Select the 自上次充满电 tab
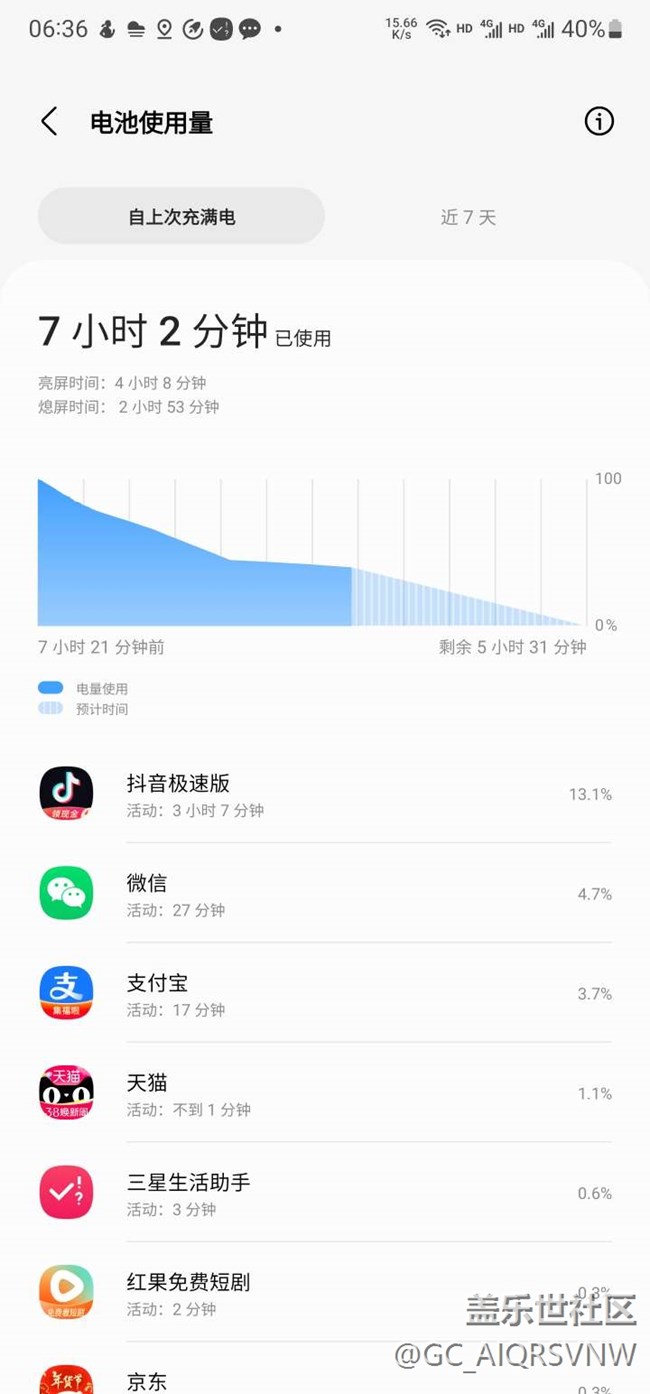The width and height of the screenshot is (650, 1394). click(181, 217)
